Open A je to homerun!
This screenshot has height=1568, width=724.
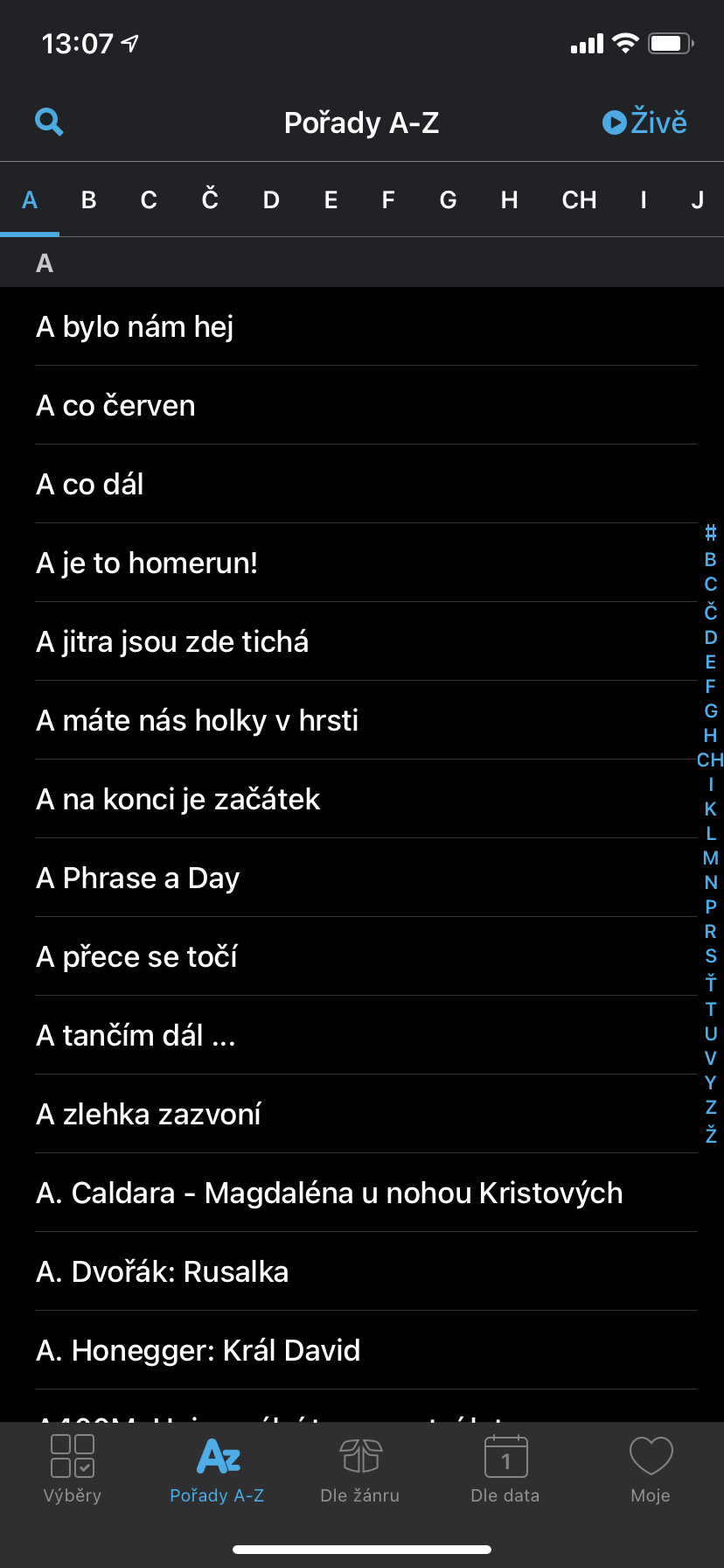pos(147,563)
